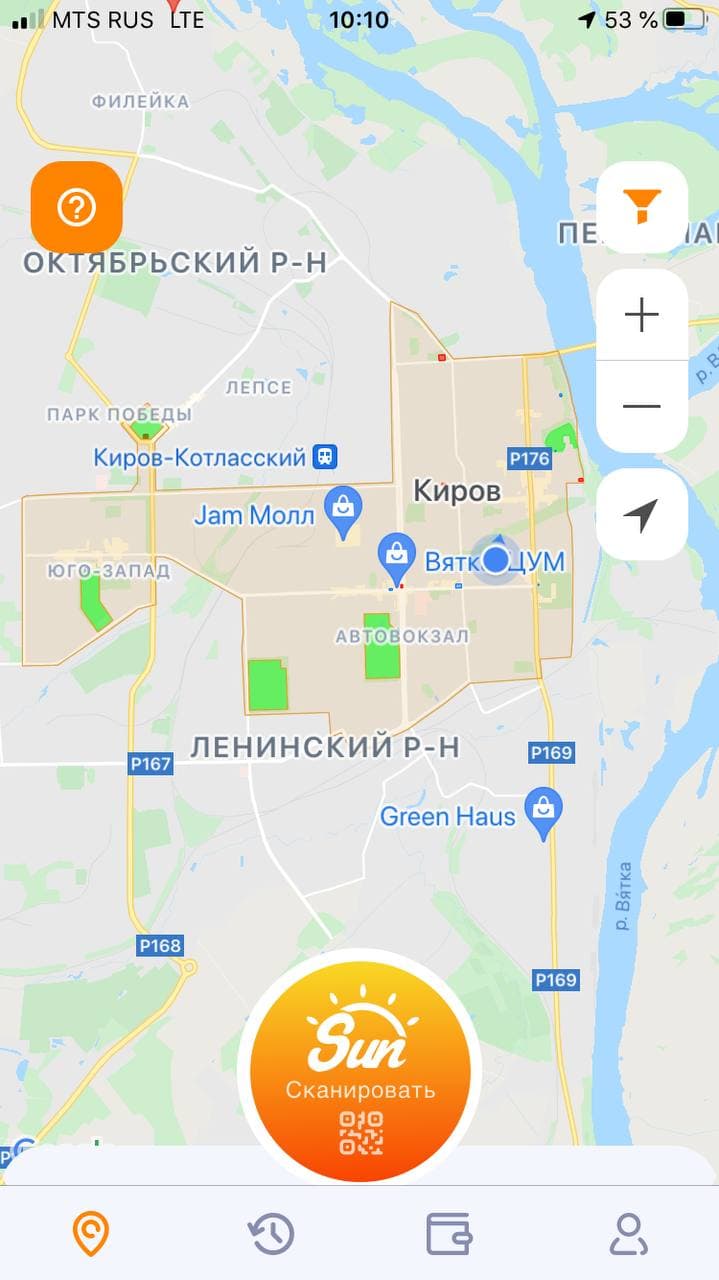
Task: Zoom in with the plus button
Action: (641, 315)
